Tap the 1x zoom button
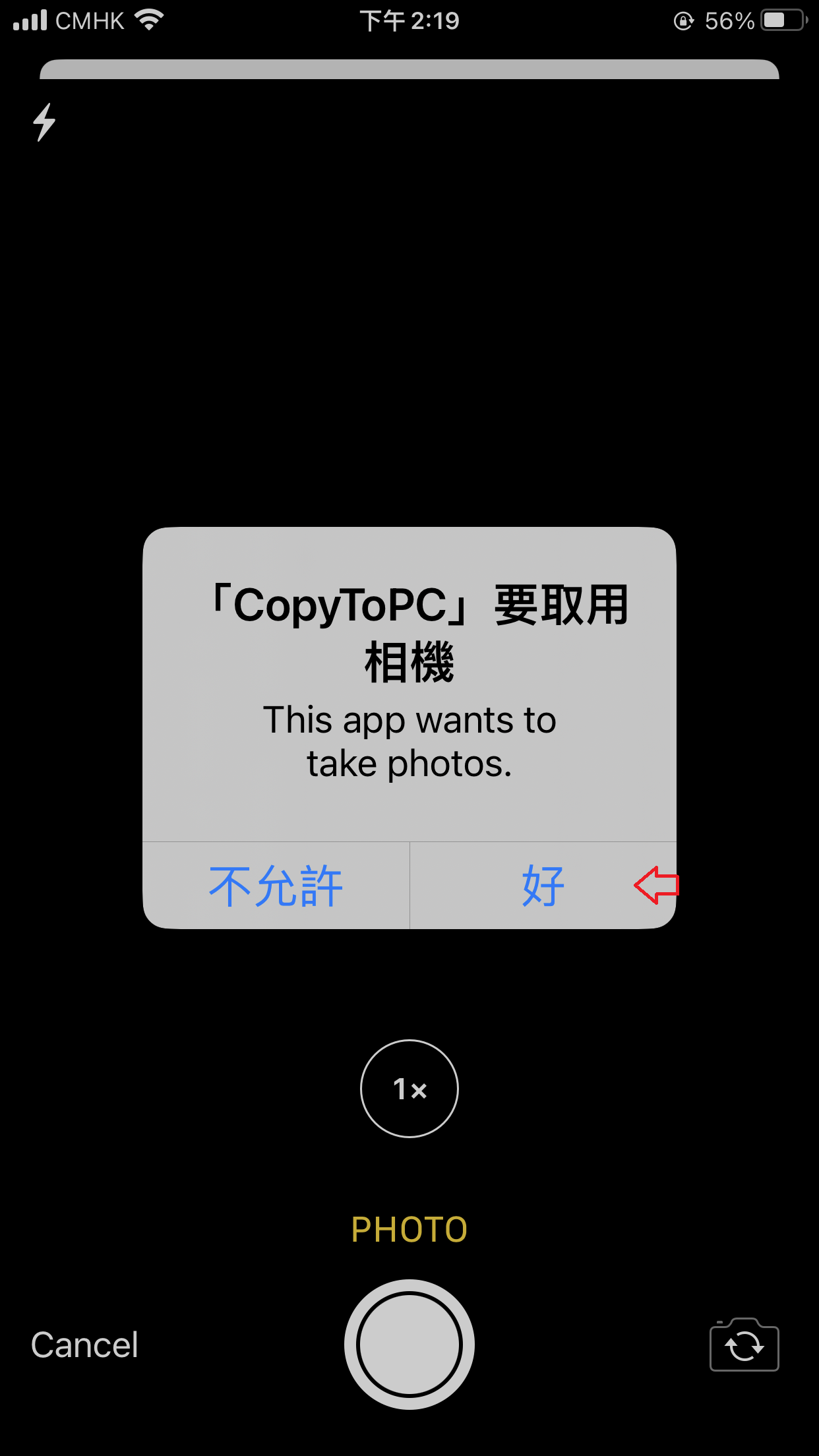This screenshot has height=1456, width=819. [x=409, y=1089]
